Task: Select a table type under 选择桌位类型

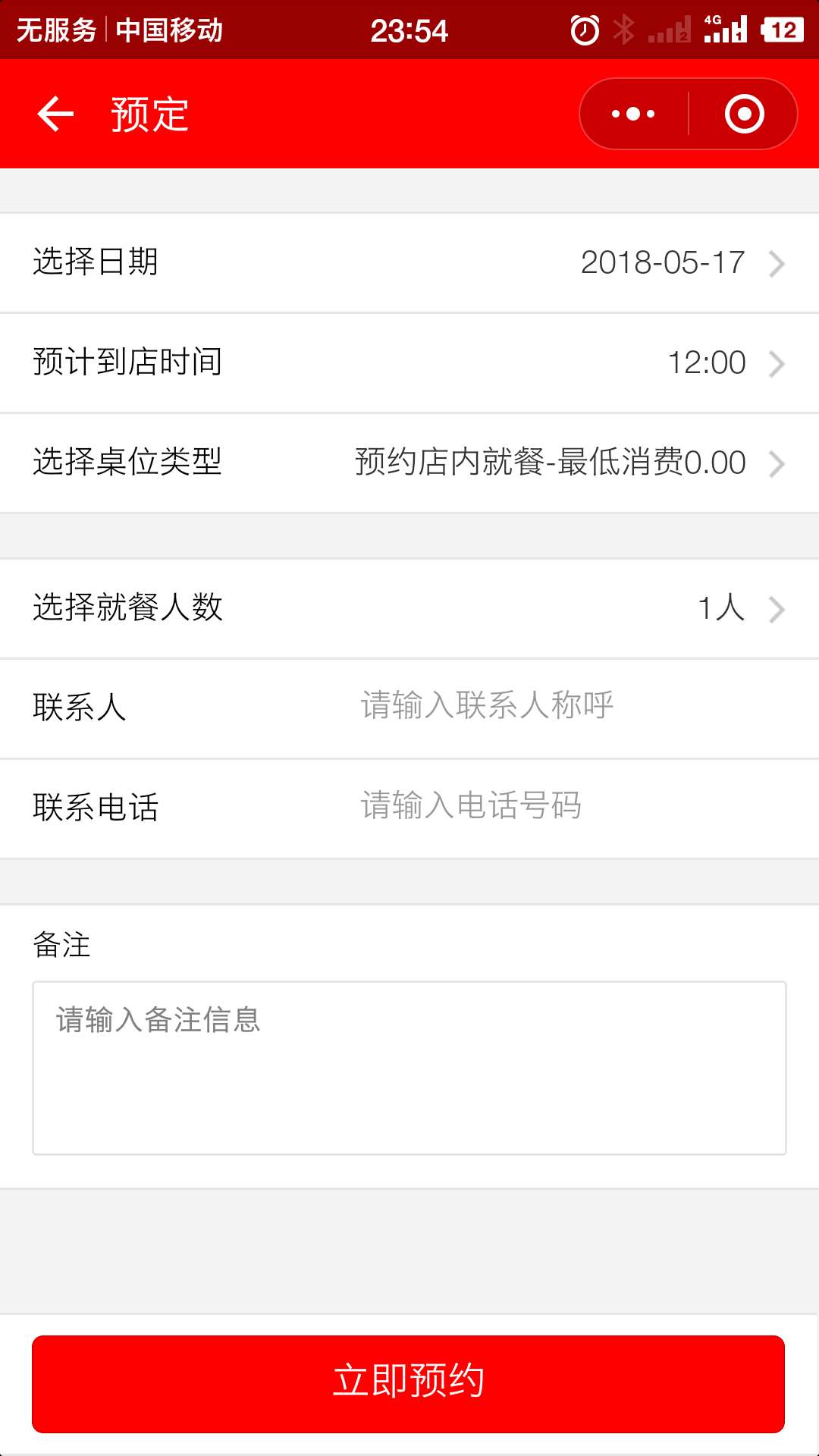Action: (409, 463)
